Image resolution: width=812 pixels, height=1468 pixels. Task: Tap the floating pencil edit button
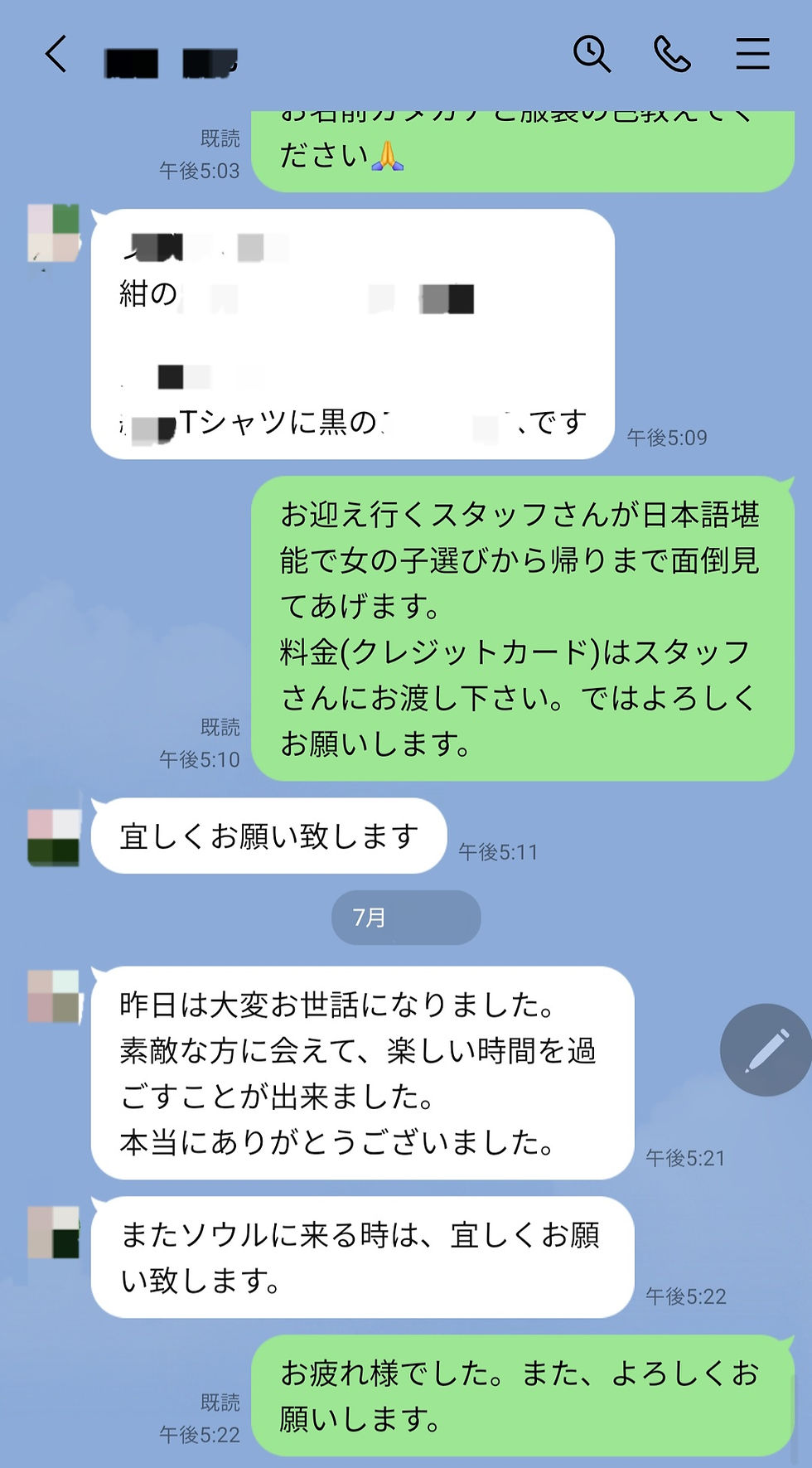pos(766,1049)
